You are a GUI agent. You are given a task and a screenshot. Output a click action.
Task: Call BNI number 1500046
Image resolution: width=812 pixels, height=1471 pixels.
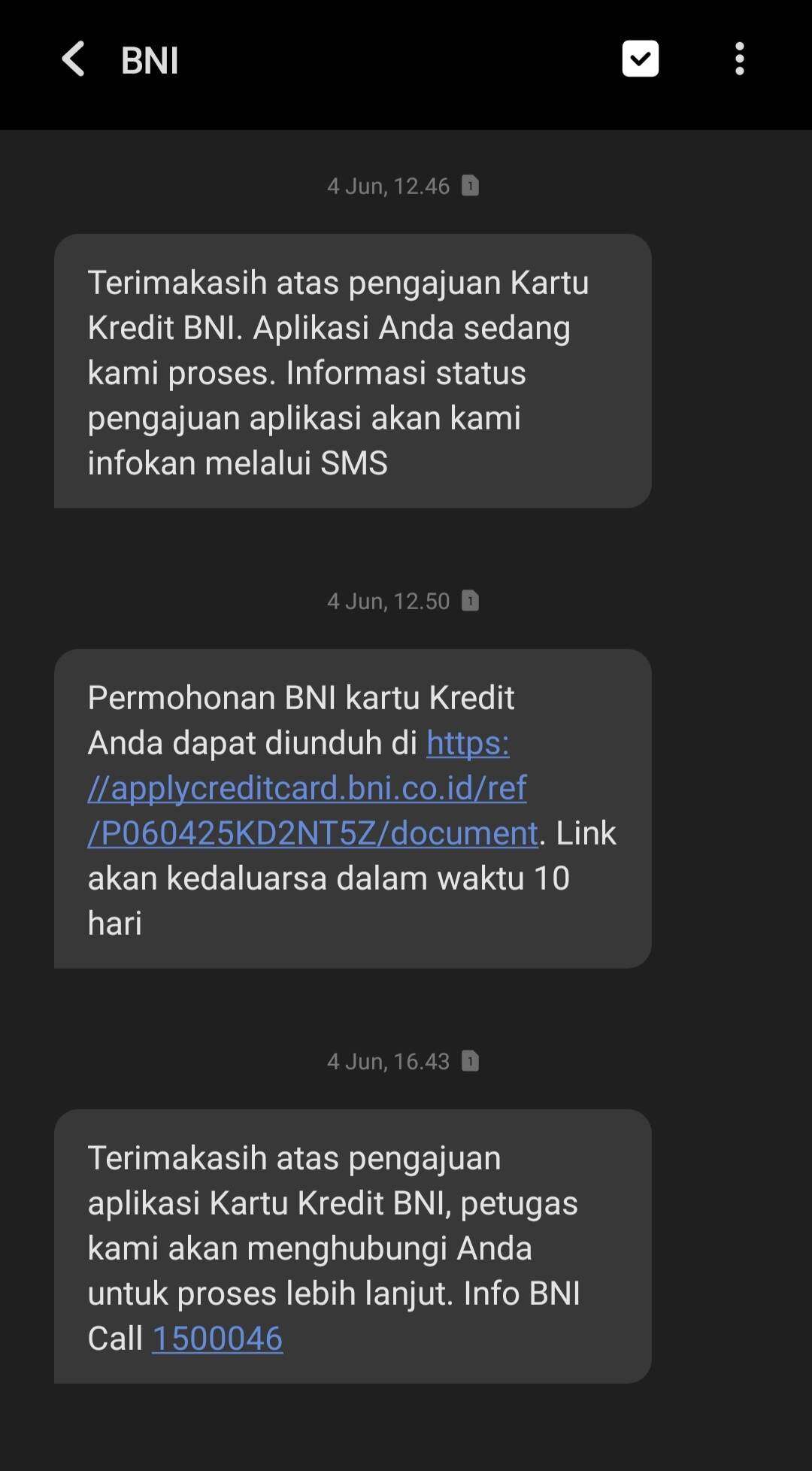(217, 1339)
